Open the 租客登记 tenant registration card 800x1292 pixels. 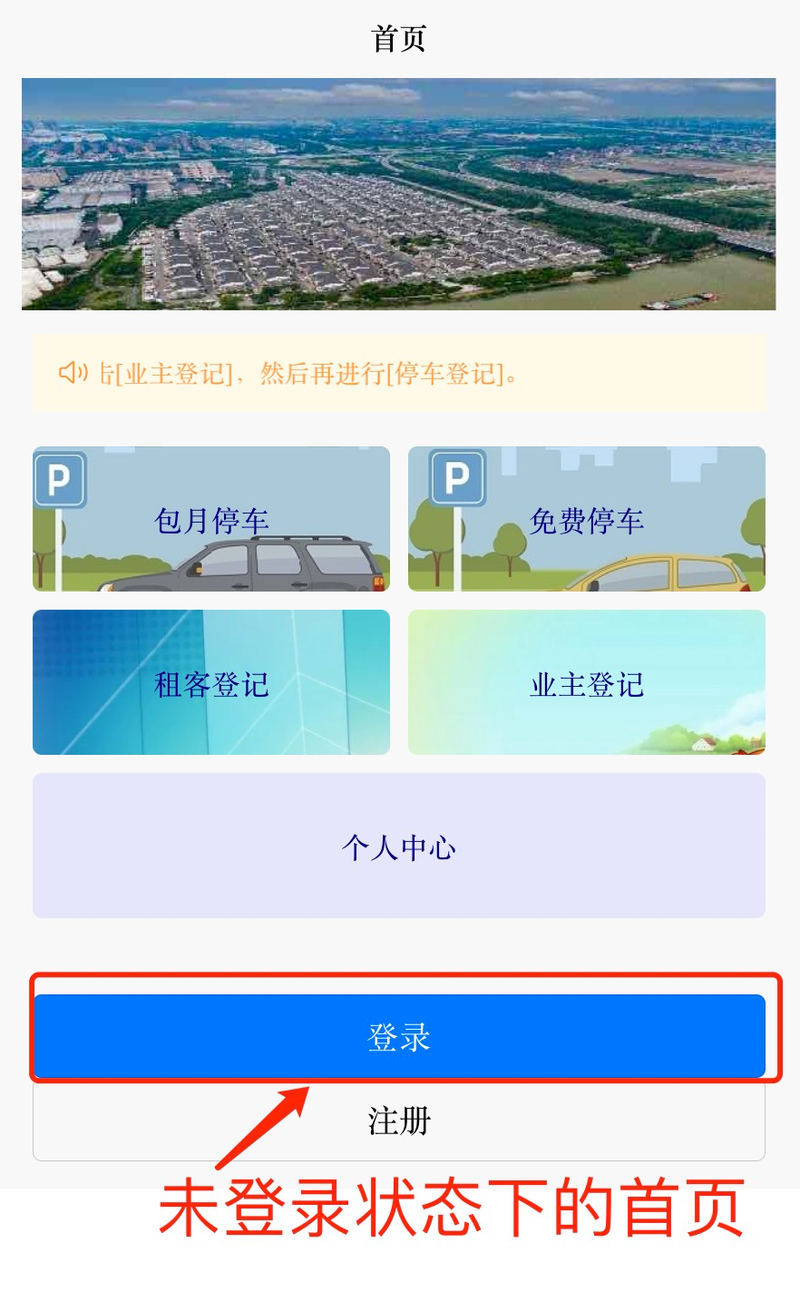pyautogui.click(x=211, y=683)
